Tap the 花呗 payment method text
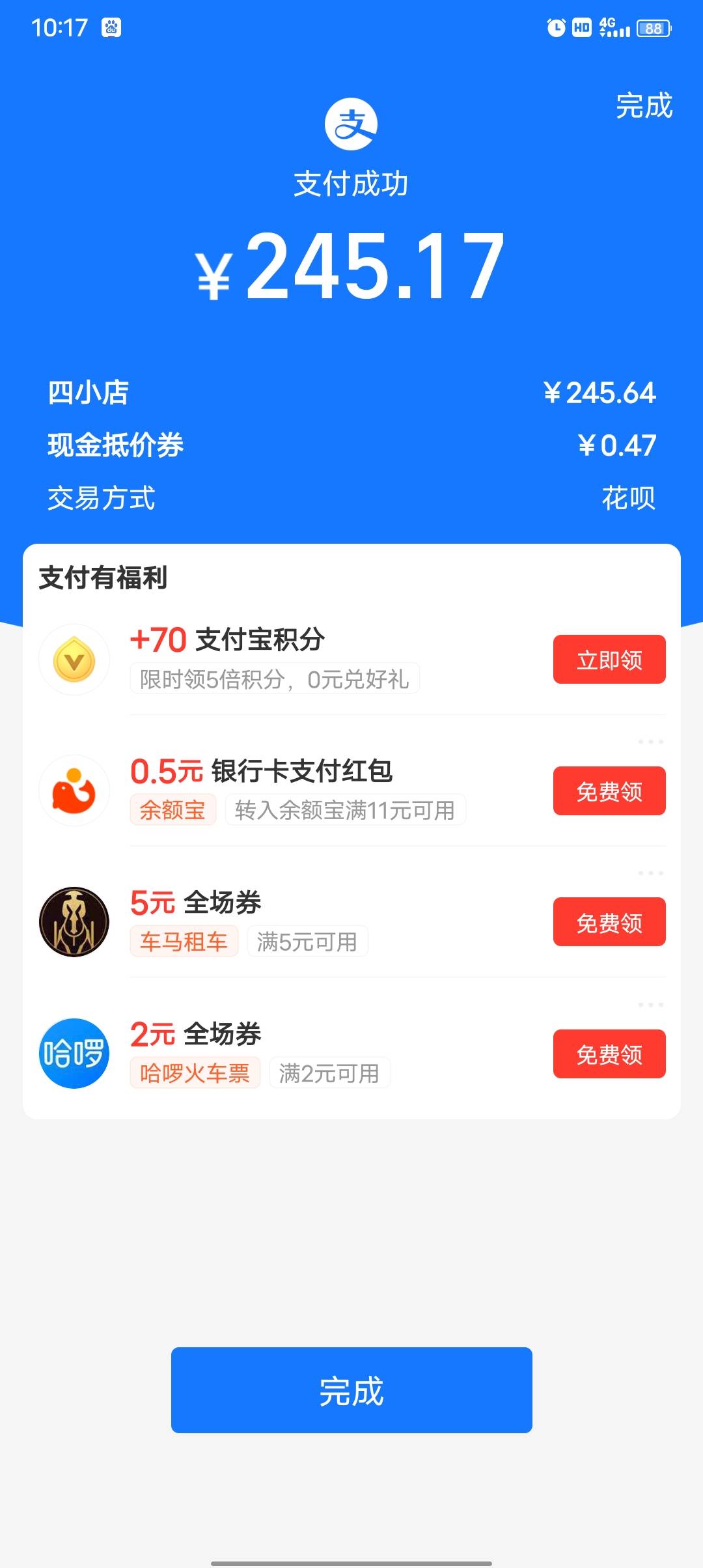 pyautogui.click(x=629, y=497)
